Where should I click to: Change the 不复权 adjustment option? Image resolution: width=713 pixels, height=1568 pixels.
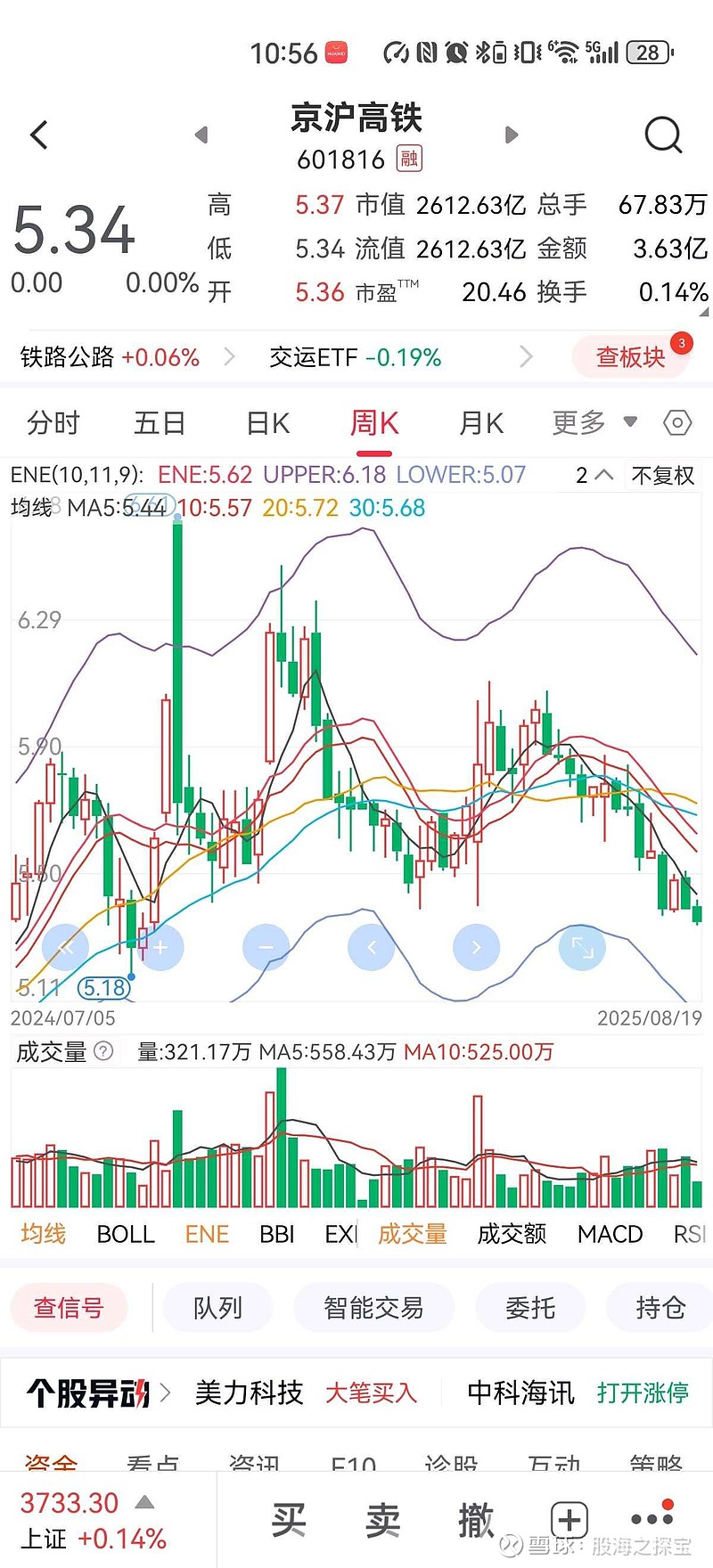[662, 476]
